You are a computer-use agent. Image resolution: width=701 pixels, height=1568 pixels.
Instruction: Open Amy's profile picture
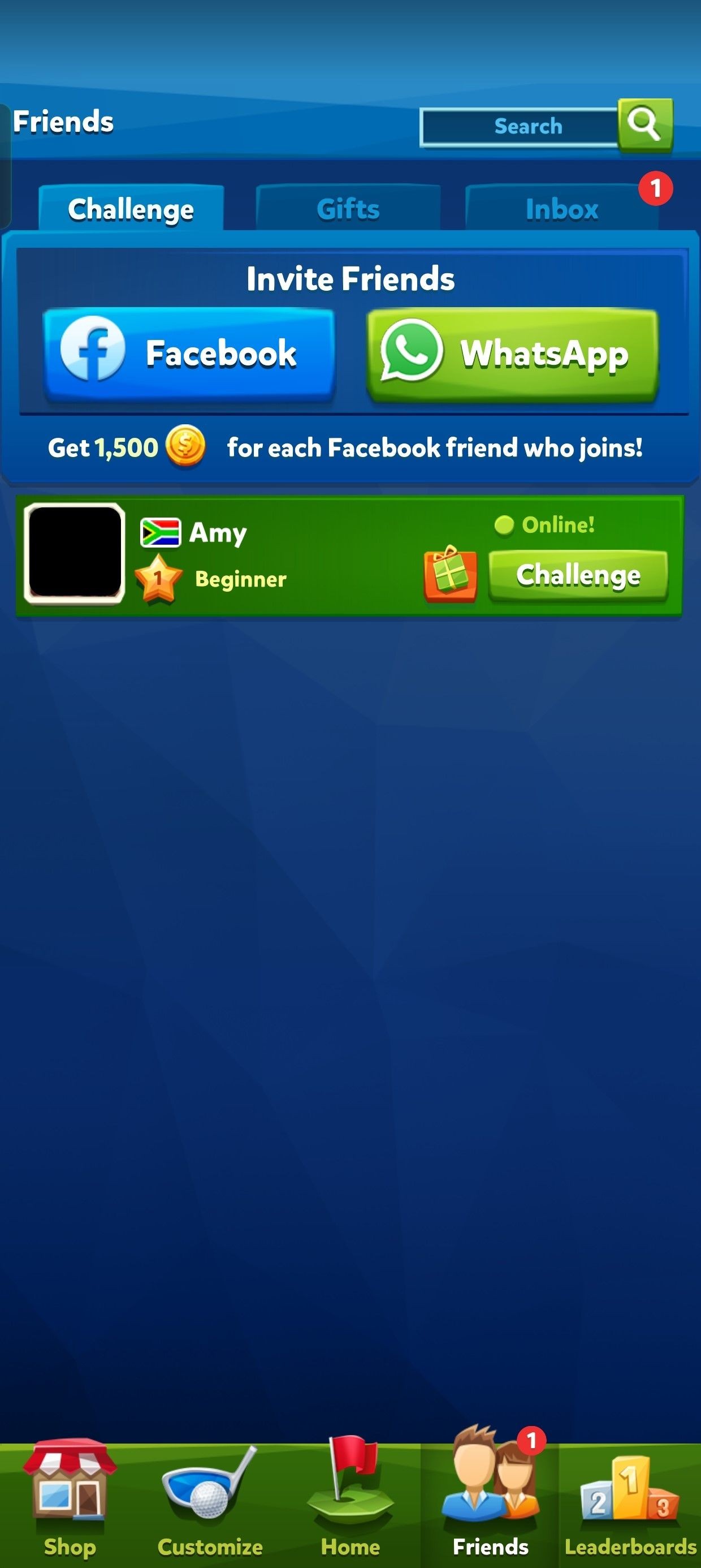[74, 553]
